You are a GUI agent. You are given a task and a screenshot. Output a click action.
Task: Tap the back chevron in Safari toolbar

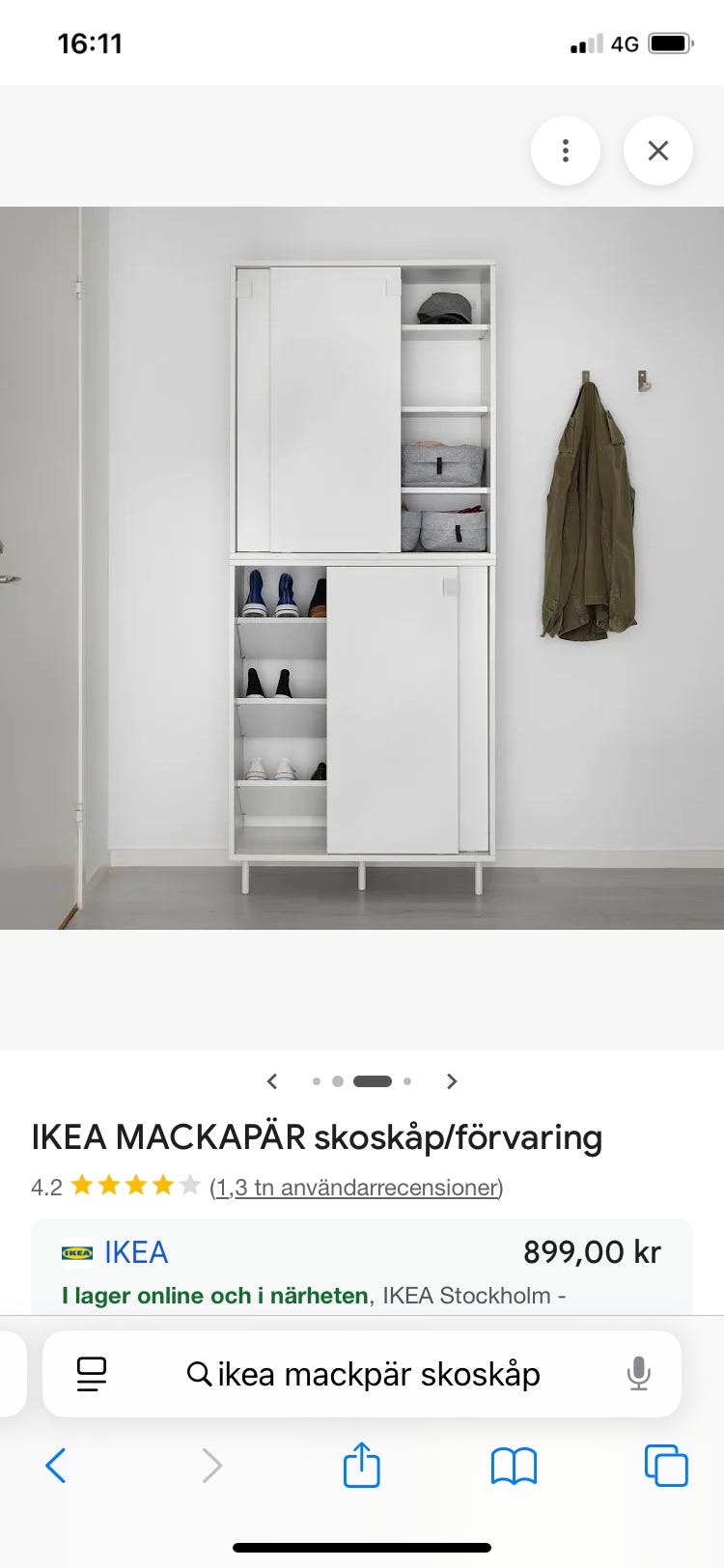point(56,1465)
